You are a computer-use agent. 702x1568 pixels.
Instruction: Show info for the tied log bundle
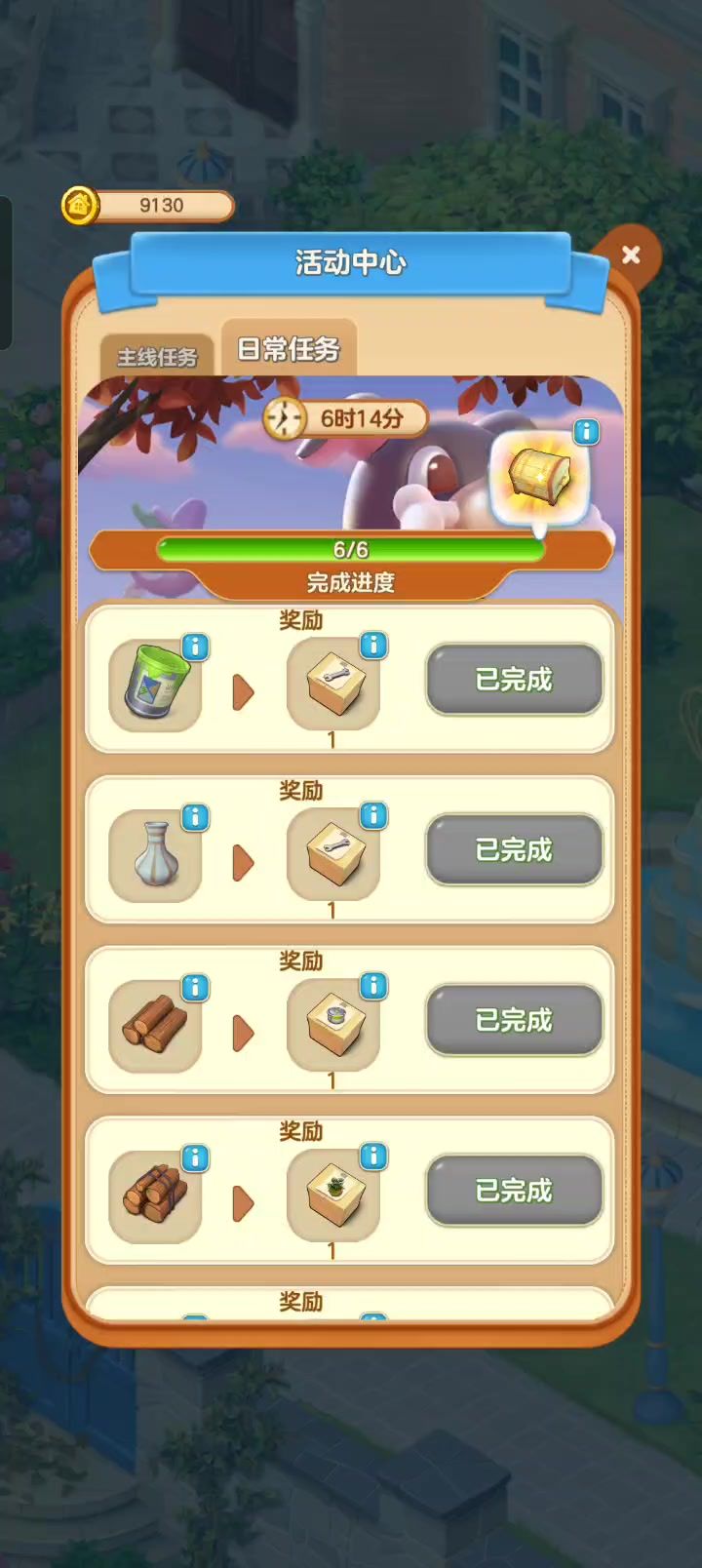[195, 1157]
